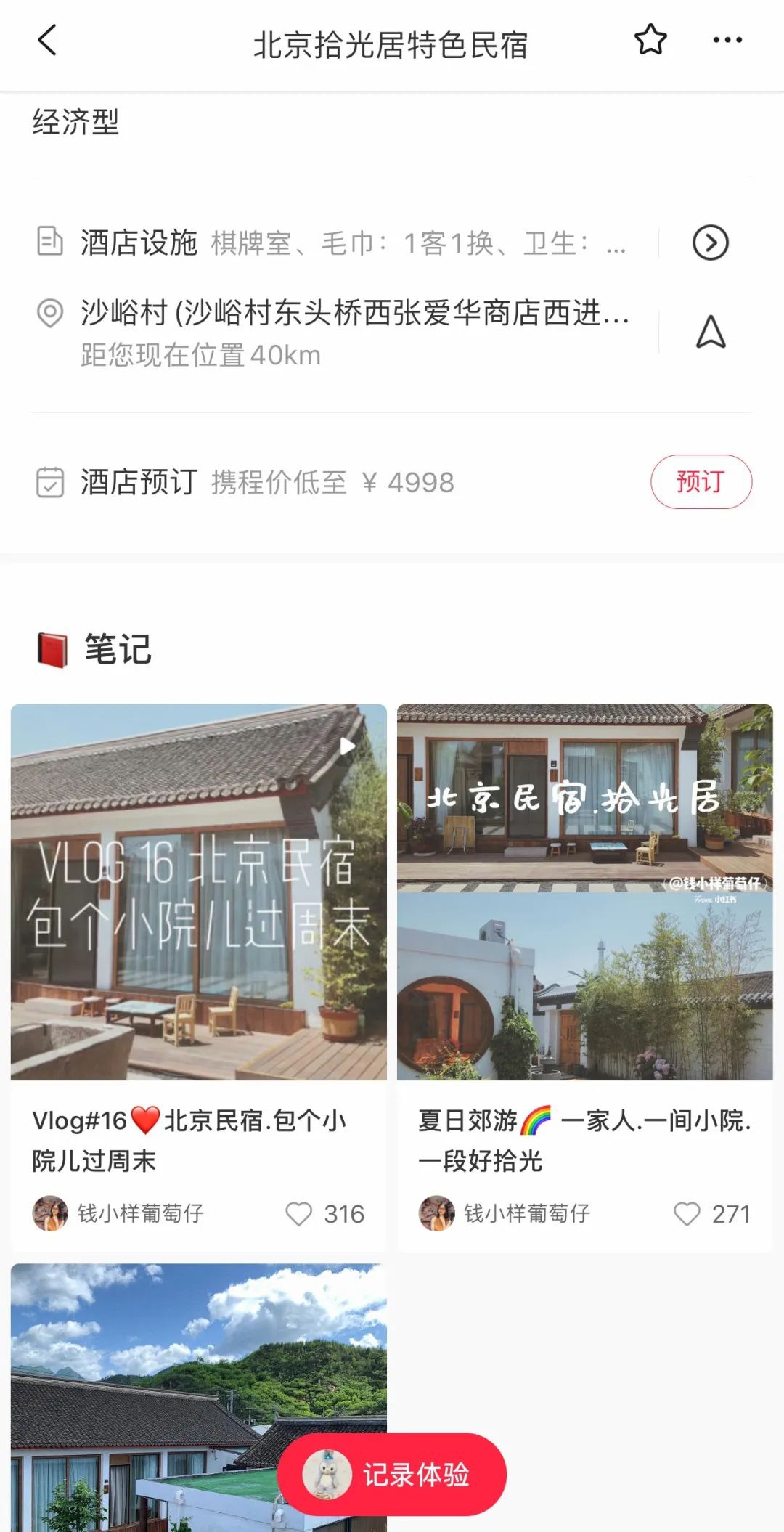Favorite this homestay with the star icon
Viewport: 784px width, 1532px height.
coord(650,40)
